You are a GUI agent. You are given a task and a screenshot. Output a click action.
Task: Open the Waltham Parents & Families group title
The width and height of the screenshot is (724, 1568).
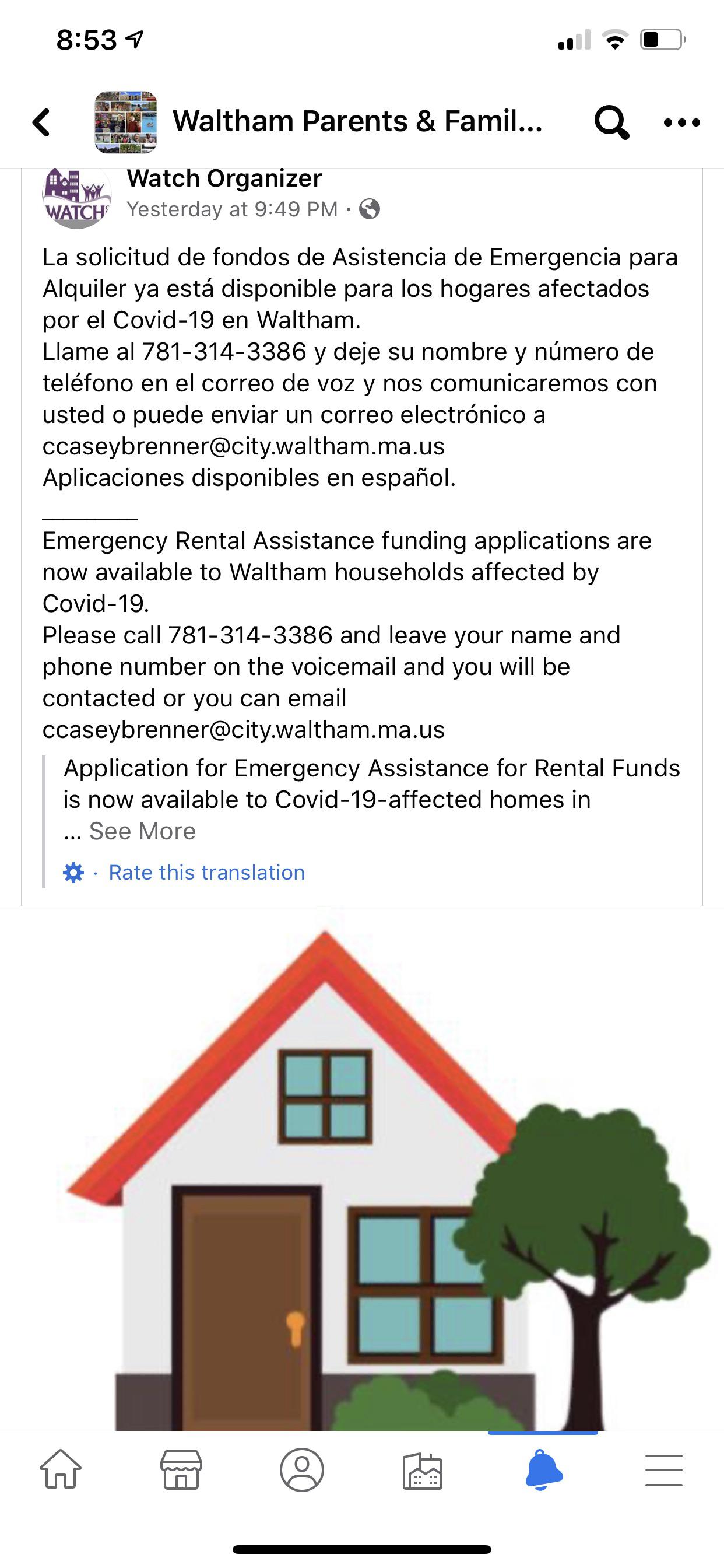click(x=357, y=121)
